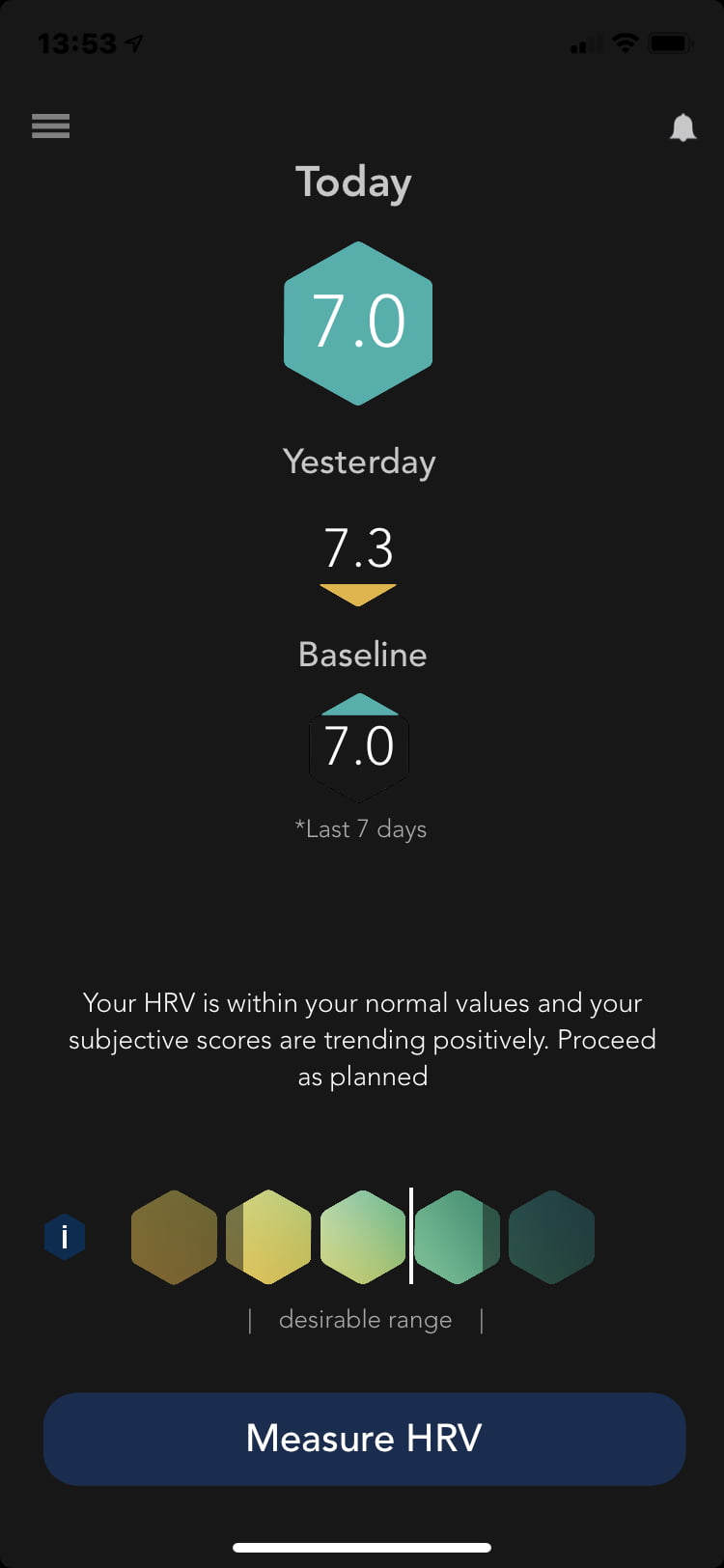
Task: Open the notifications bell
Action: [x=682, y=127]
